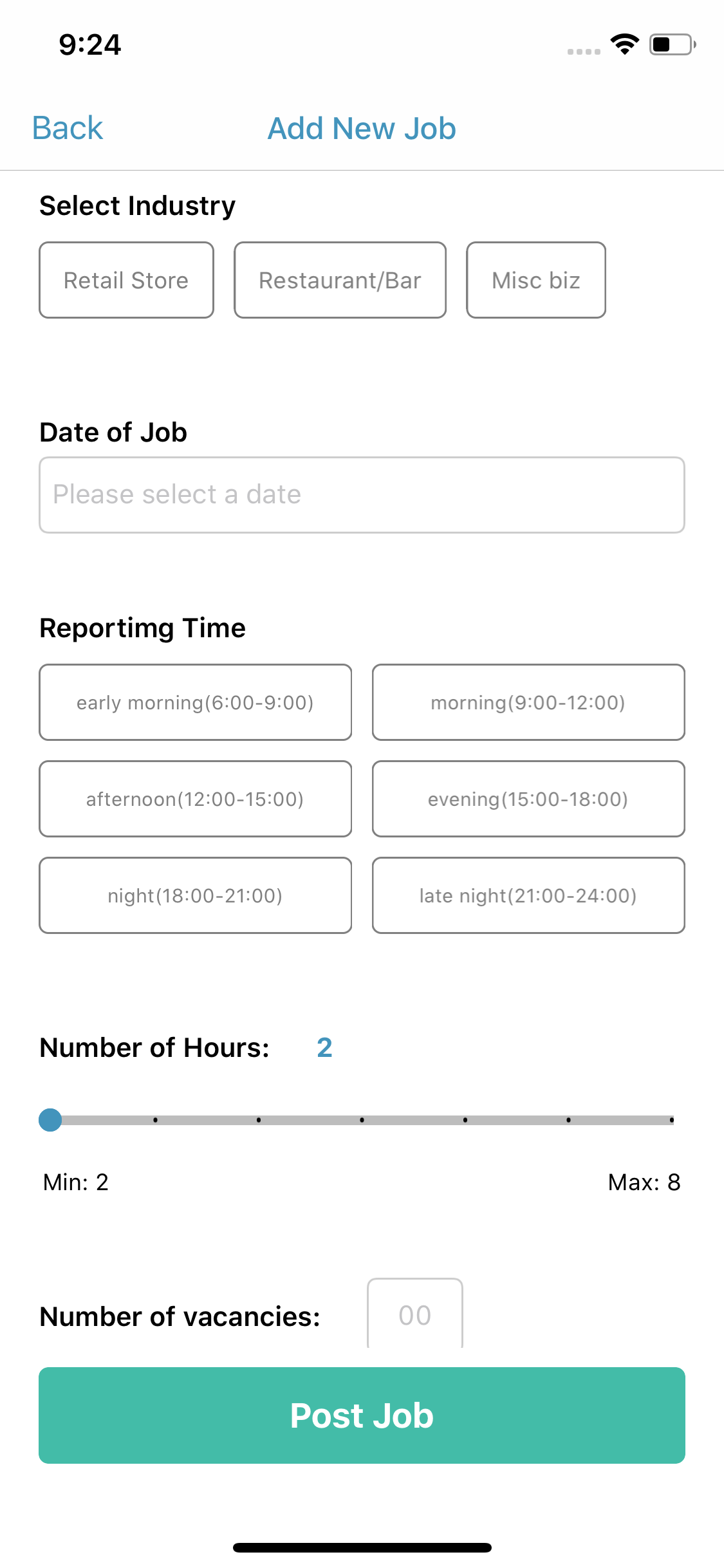Select afternoon (12:00-15:00) reporting time
The height and width of the screenshot is (1568, 724).
pyautogui.click(x=195, y=799)
